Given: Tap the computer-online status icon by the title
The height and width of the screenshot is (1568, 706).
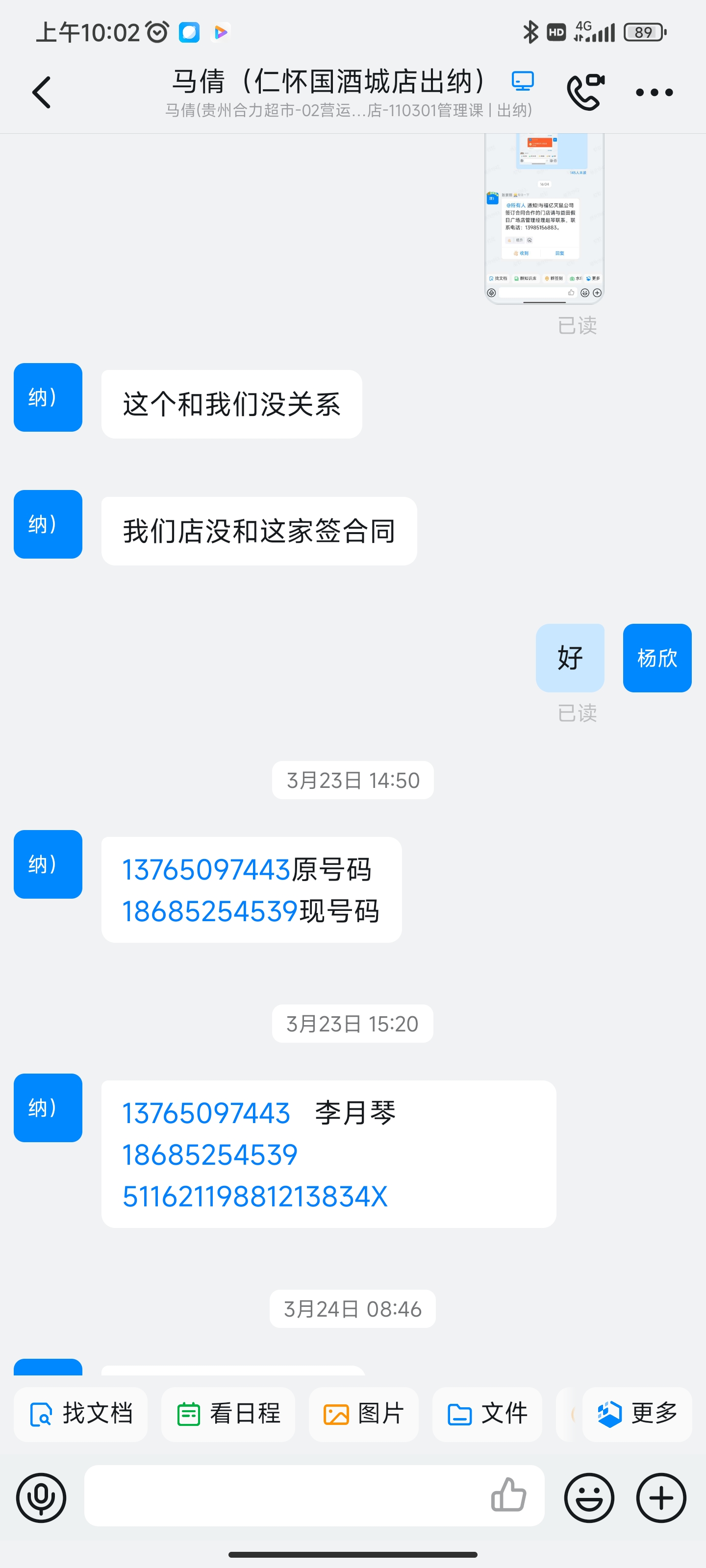Looking at the screenshot, I should point(523,81).
